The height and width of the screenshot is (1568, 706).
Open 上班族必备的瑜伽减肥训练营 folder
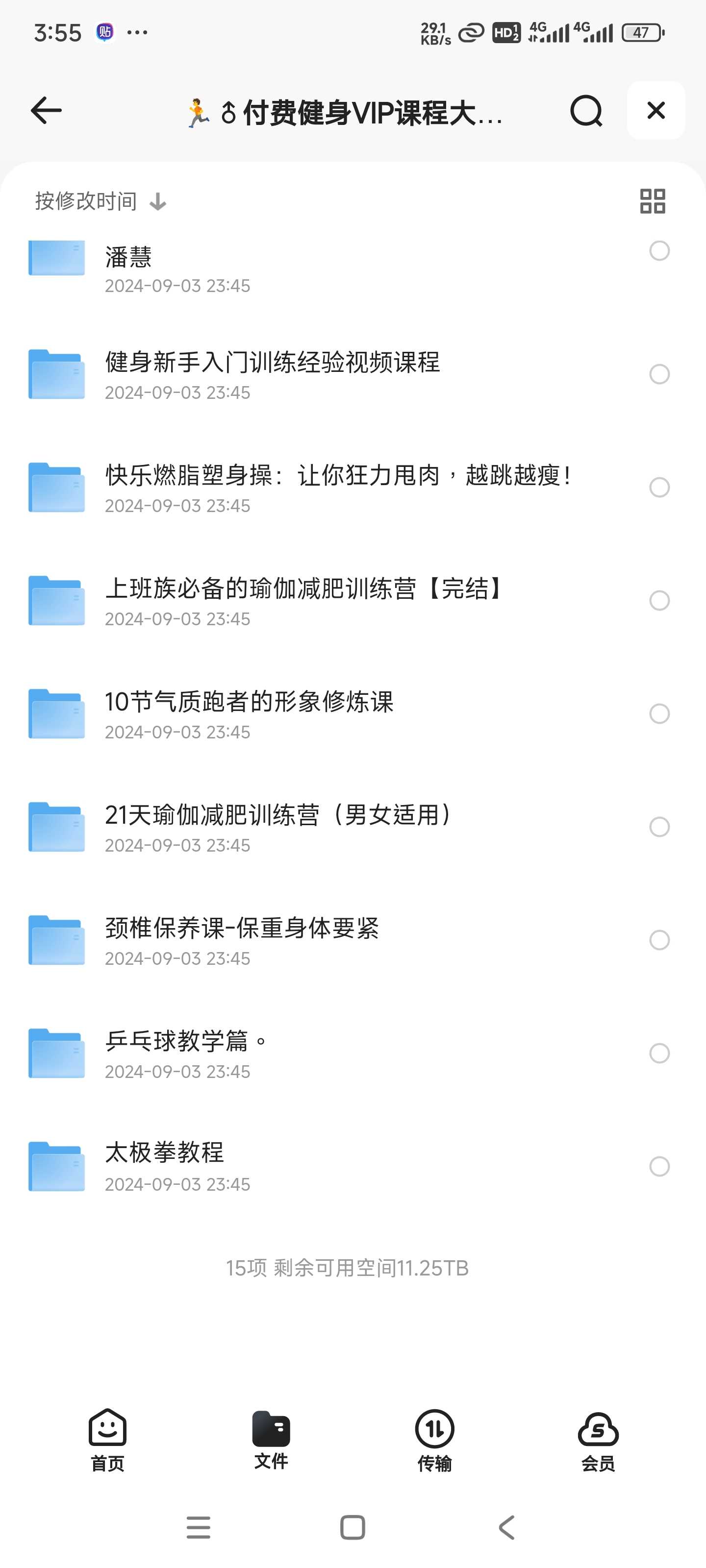coord(353,600)
